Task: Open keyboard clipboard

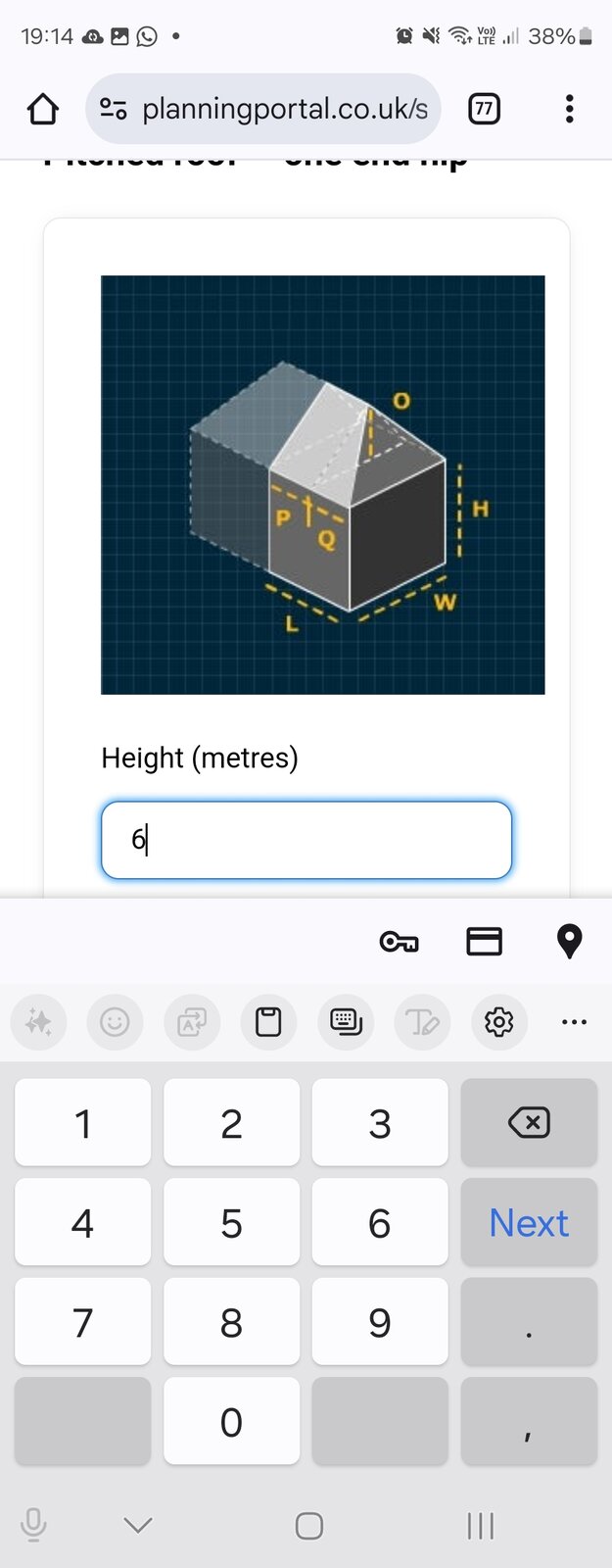Action: (268, 1022)
